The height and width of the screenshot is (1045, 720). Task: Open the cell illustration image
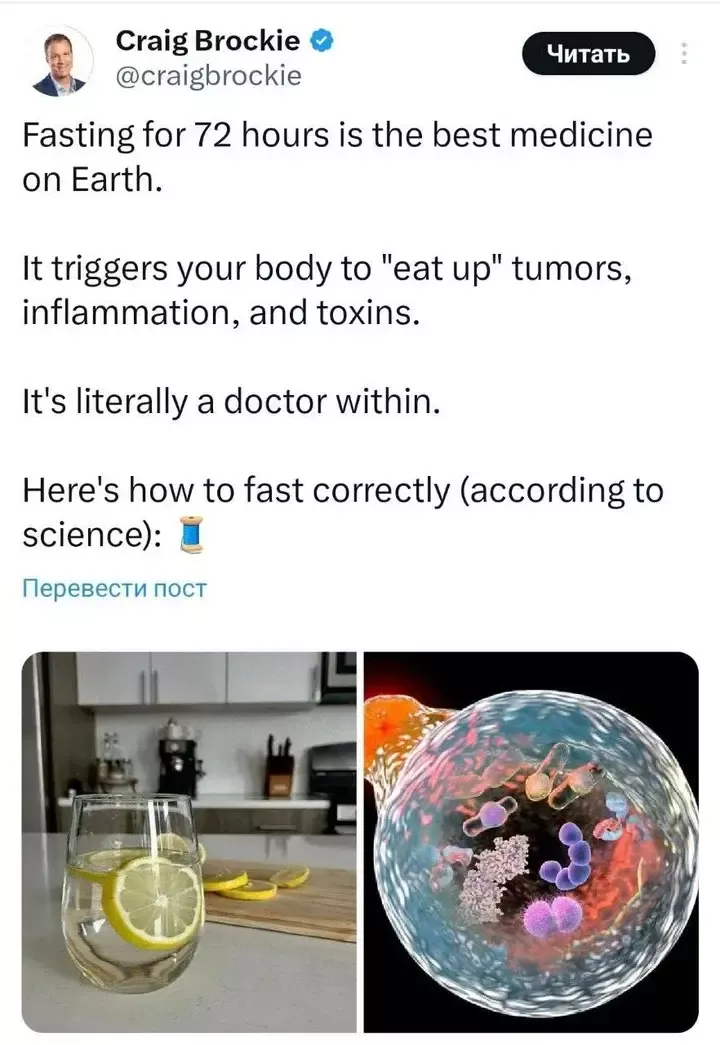click(530, 841)
